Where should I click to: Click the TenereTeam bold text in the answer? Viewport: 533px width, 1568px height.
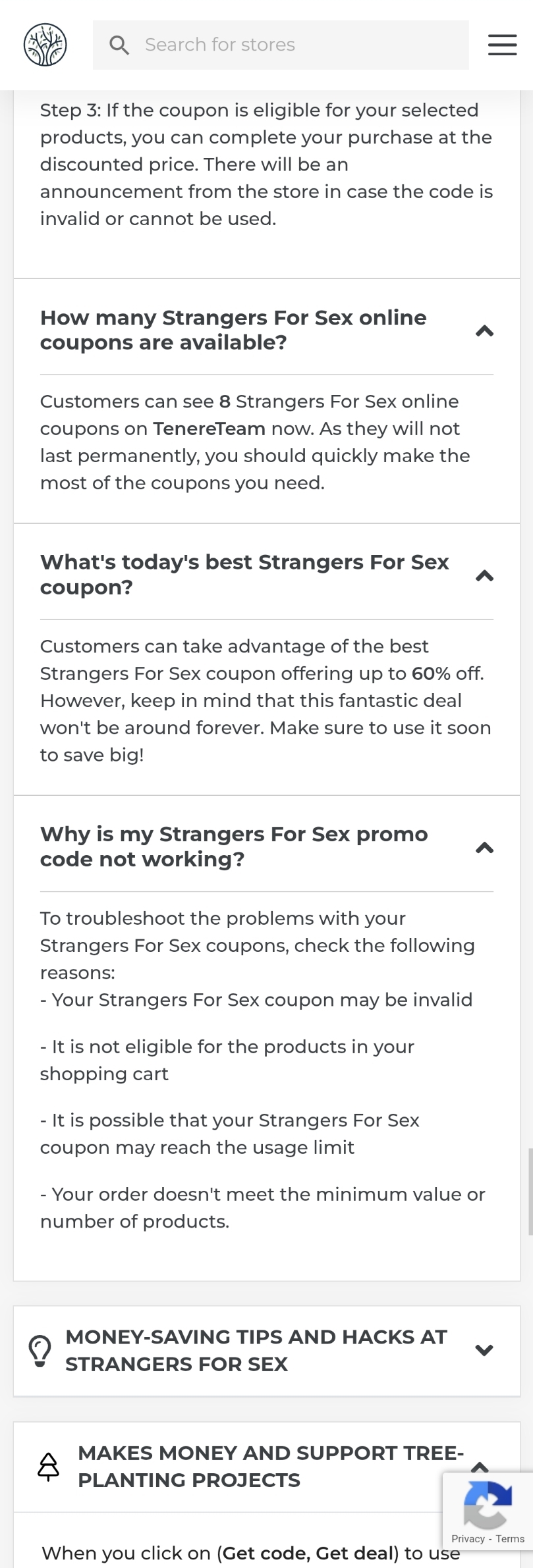point(210,429)
